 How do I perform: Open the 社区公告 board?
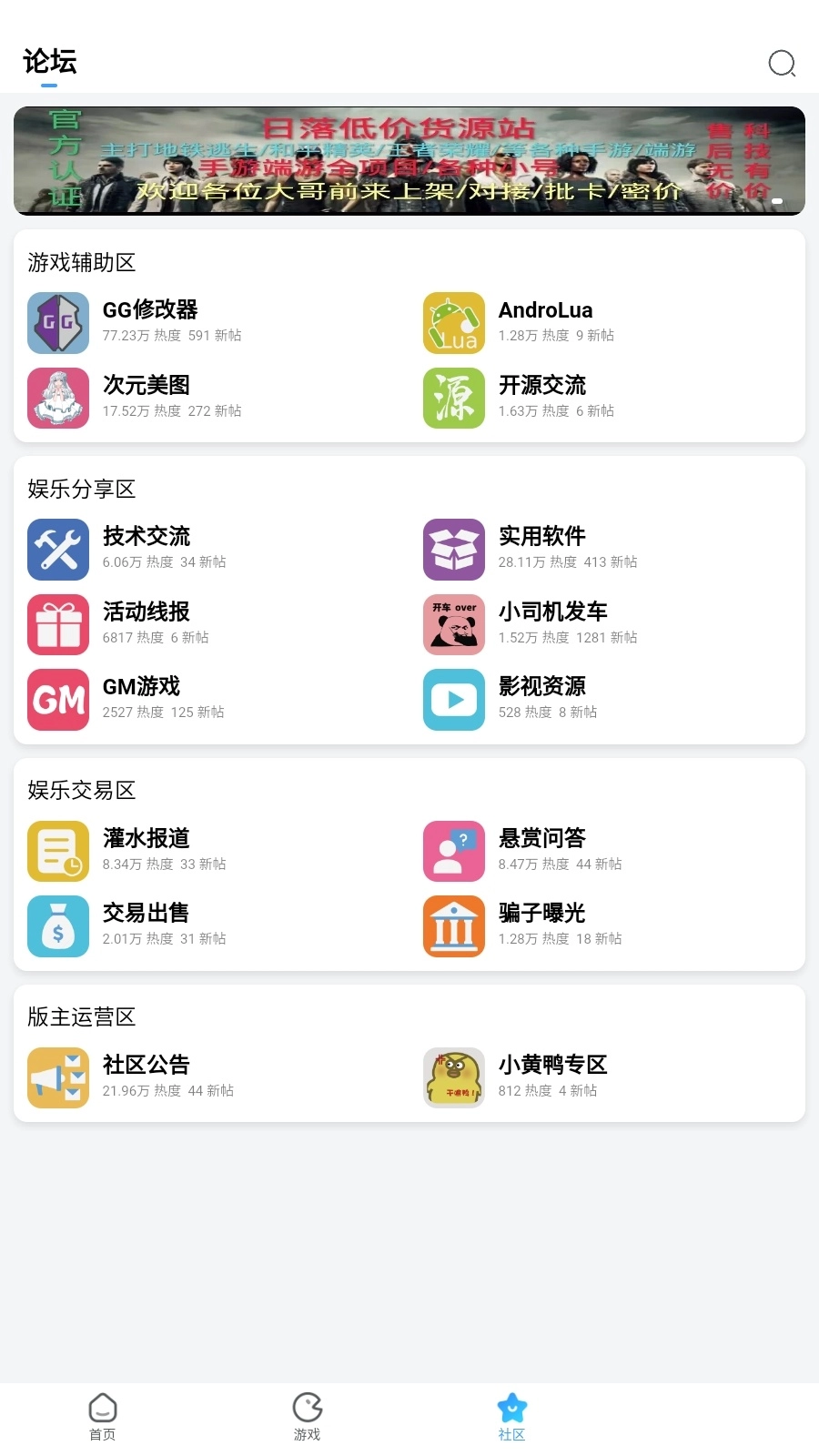coord(146,1077)
